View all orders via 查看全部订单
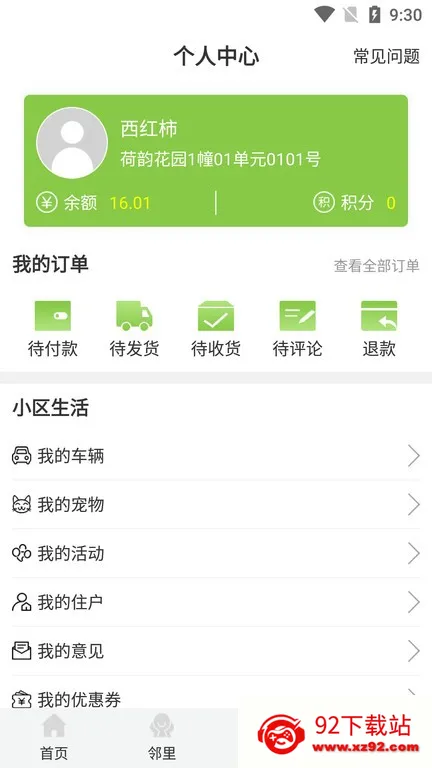Screen dimensions: 432x768 click(x=376, y=265)
